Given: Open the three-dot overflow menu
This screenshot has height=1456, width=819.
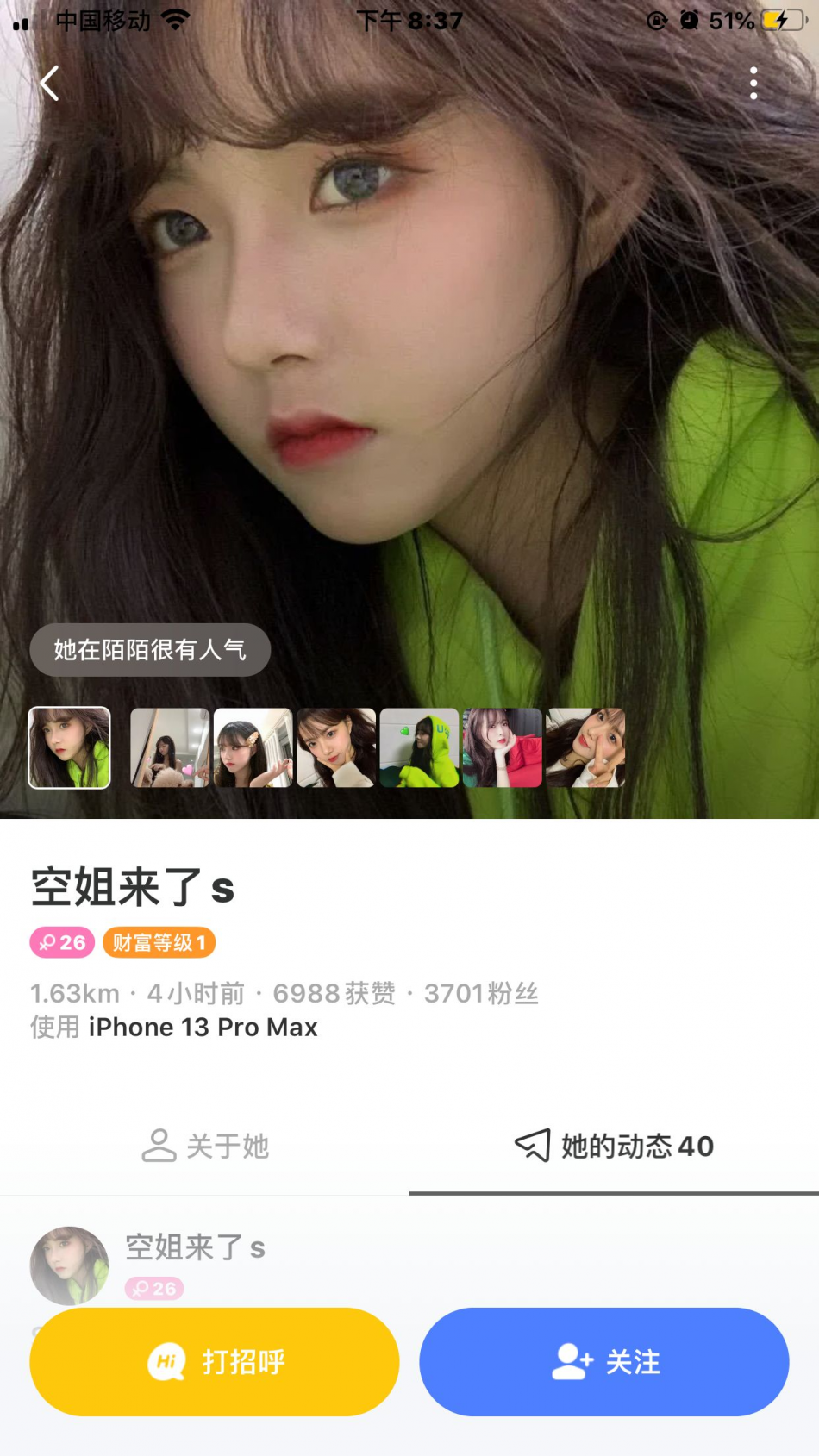Looking at the screenshot, I should [753, 84].
